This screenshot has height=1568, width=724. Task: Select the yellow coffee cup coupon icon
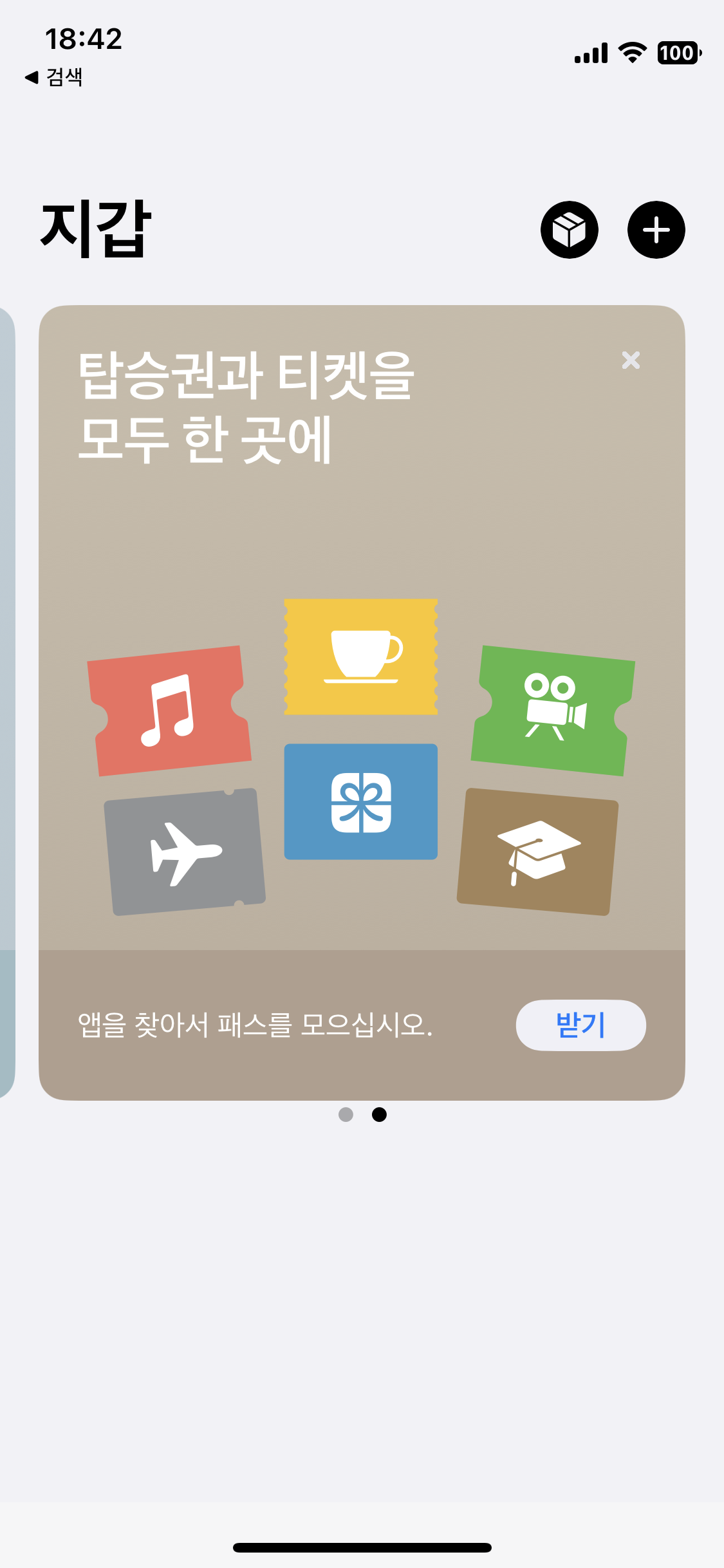pyautogui.click(x=360, y=657)
